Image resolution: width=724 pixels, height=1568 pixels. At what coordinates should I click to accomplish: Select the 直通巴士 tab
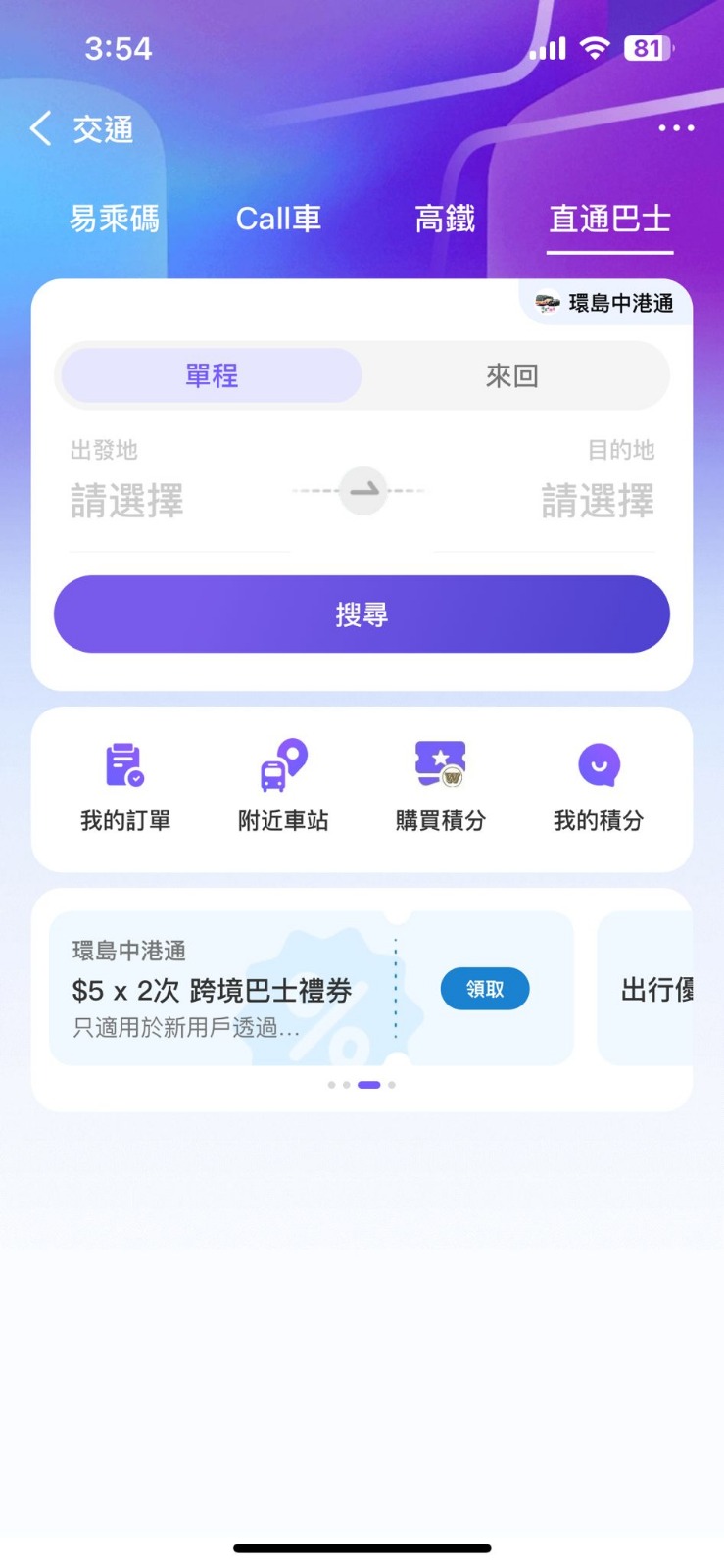pyautogui.click(x=609, y=219)
